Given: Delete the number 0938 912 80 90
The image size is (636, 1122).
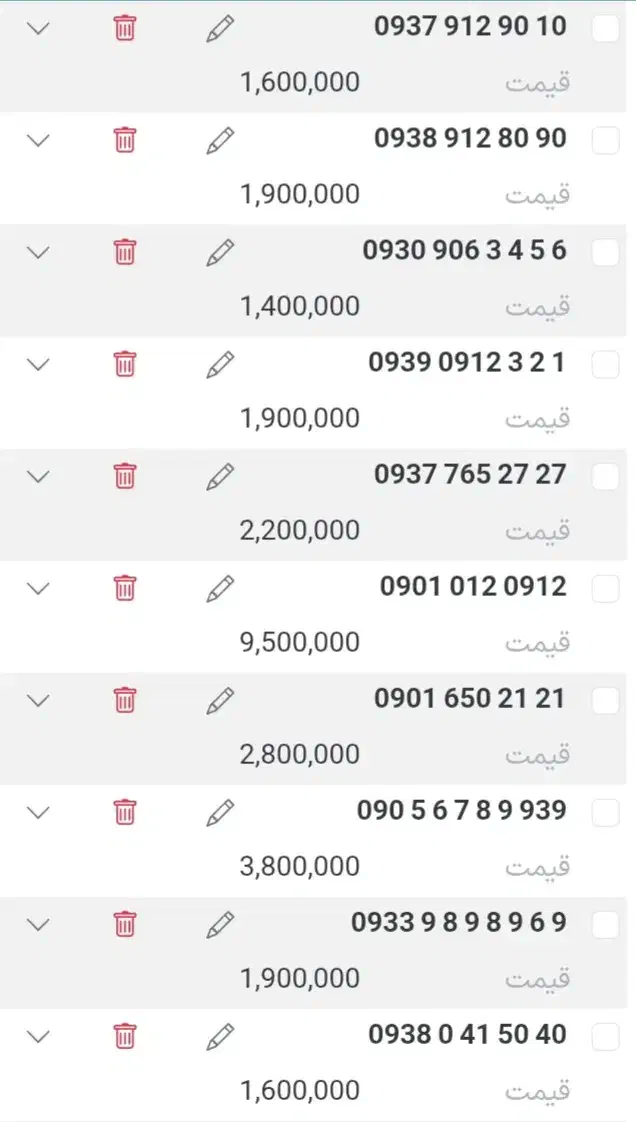Looking at the screenshot, I should coord(124,141).
